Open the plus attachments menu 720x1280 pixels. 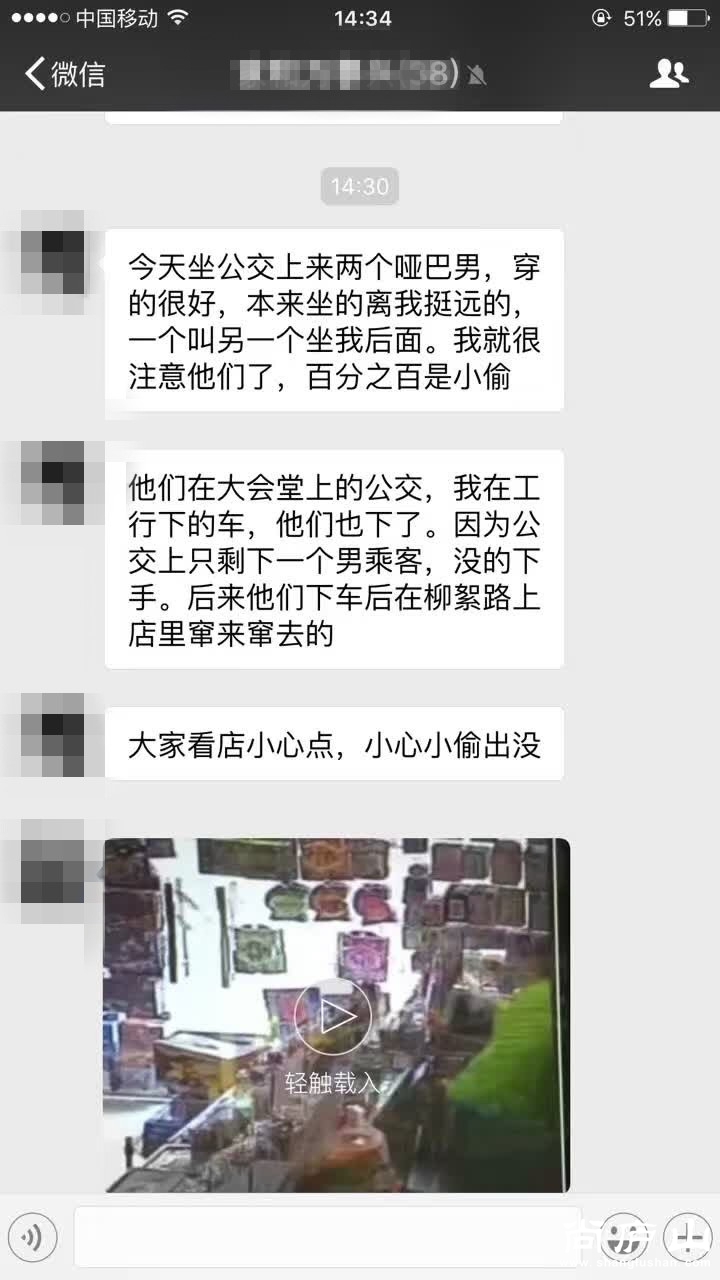[688, 1238]
